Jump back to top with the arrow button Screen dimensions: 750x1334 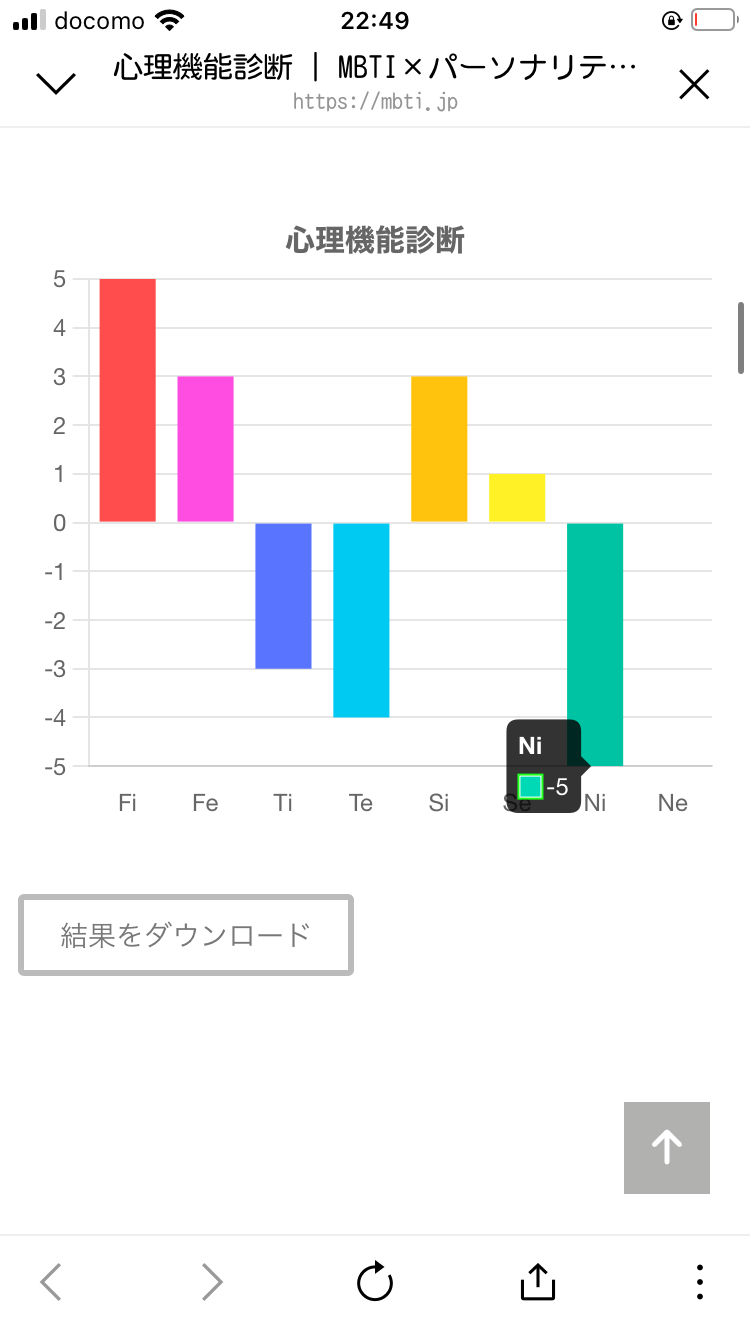(666, 1147)
